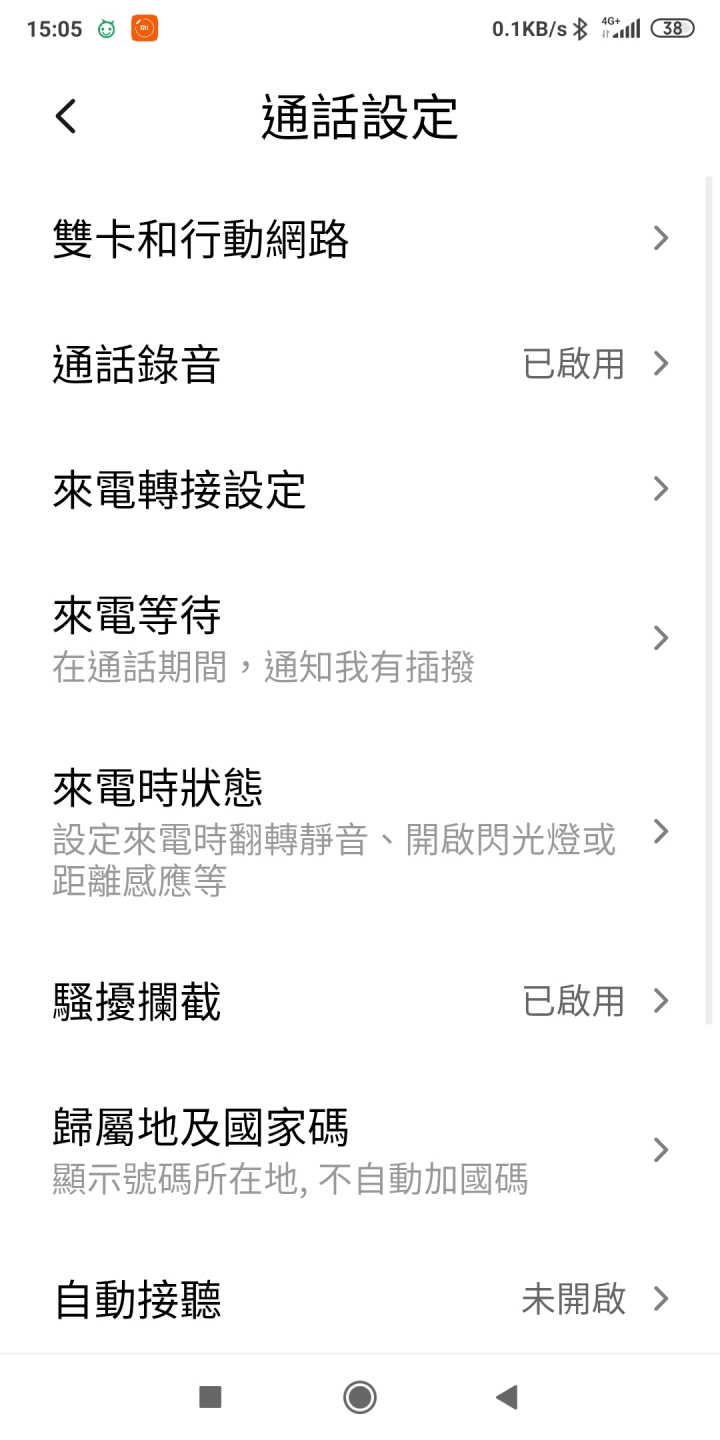The image size is (720, 1440).
Task: Open 歸屬地及國家碼 settings
Action: point(360,1150)
